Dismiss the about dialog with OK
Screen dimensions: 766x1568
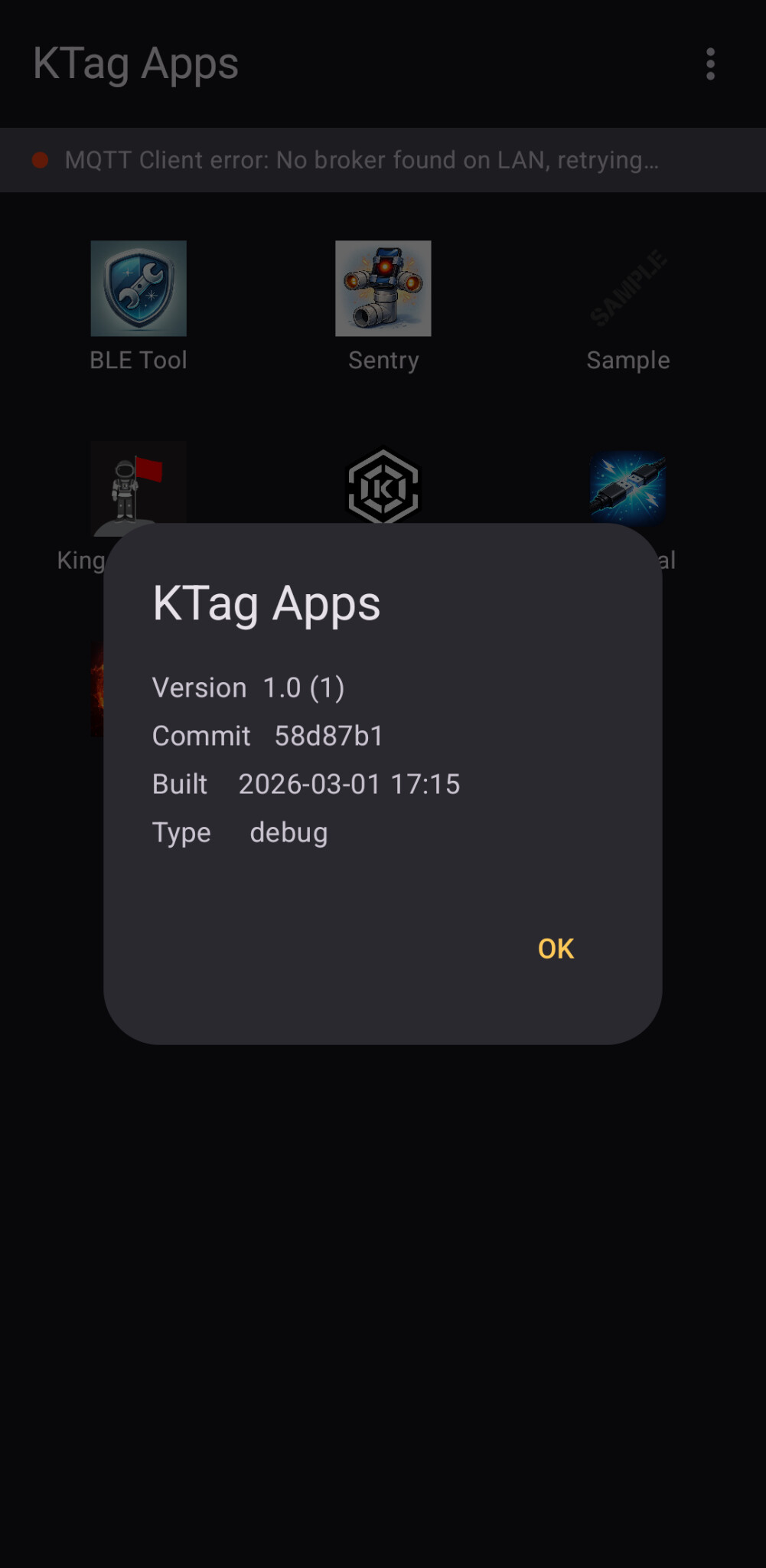coord(556,949)
